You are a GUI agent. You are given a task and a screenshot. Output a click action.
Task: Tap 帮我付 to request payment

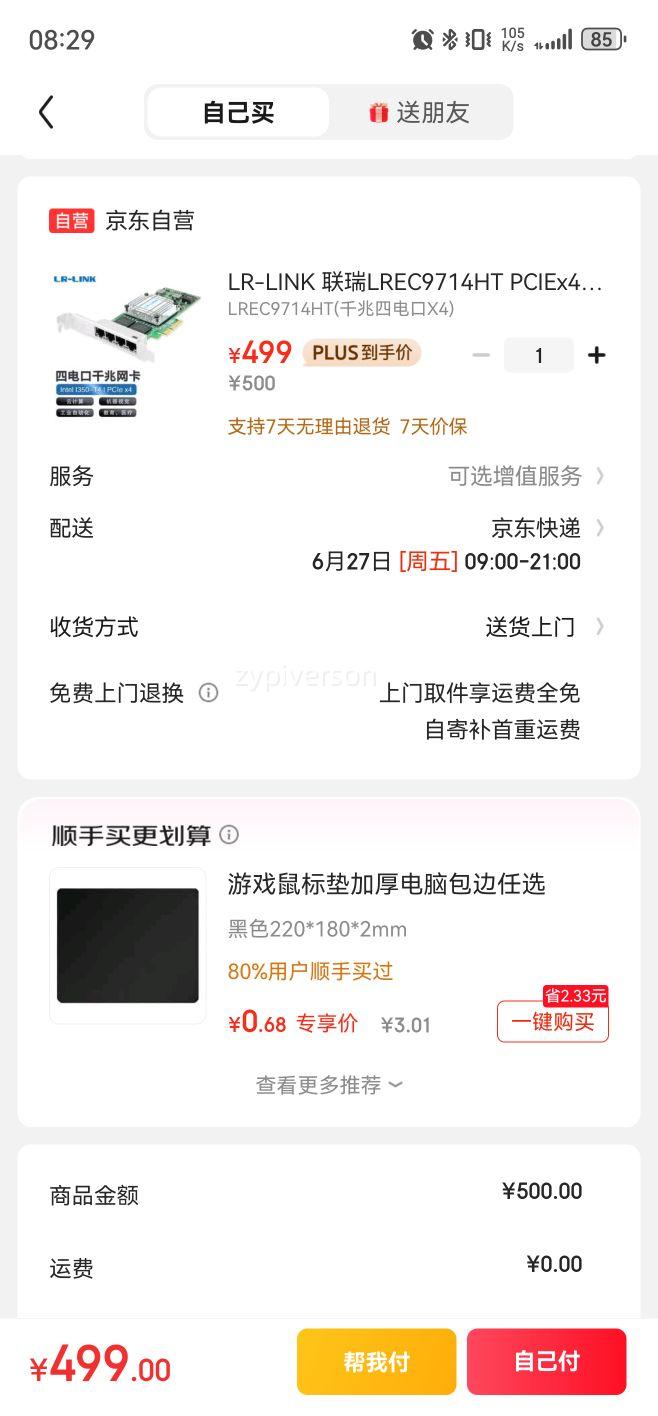377,1361
